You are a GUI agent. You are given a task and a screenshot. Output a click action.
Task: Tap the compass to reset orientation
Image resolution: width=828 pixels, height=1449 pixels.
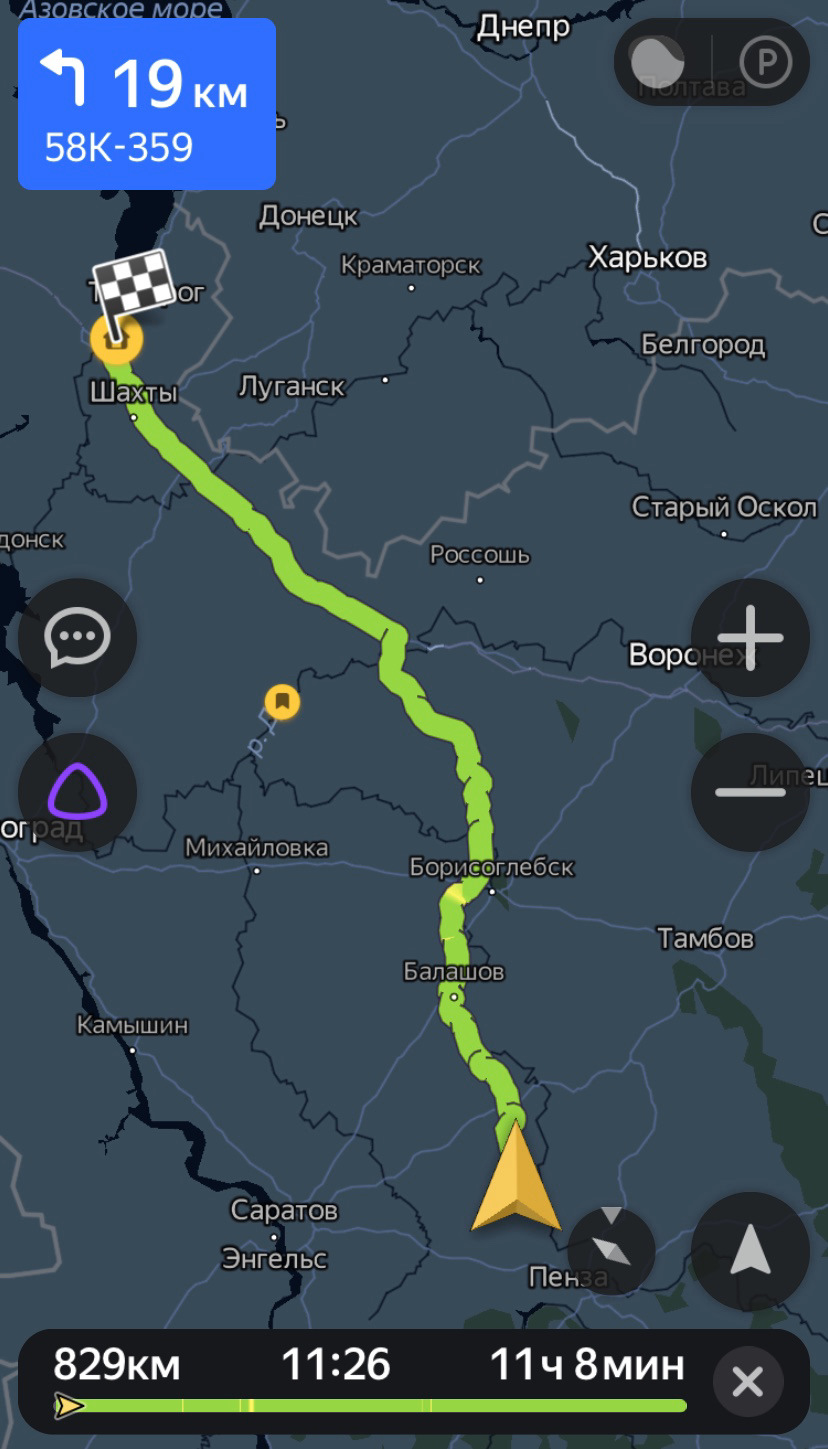(x=611, y=1250)
